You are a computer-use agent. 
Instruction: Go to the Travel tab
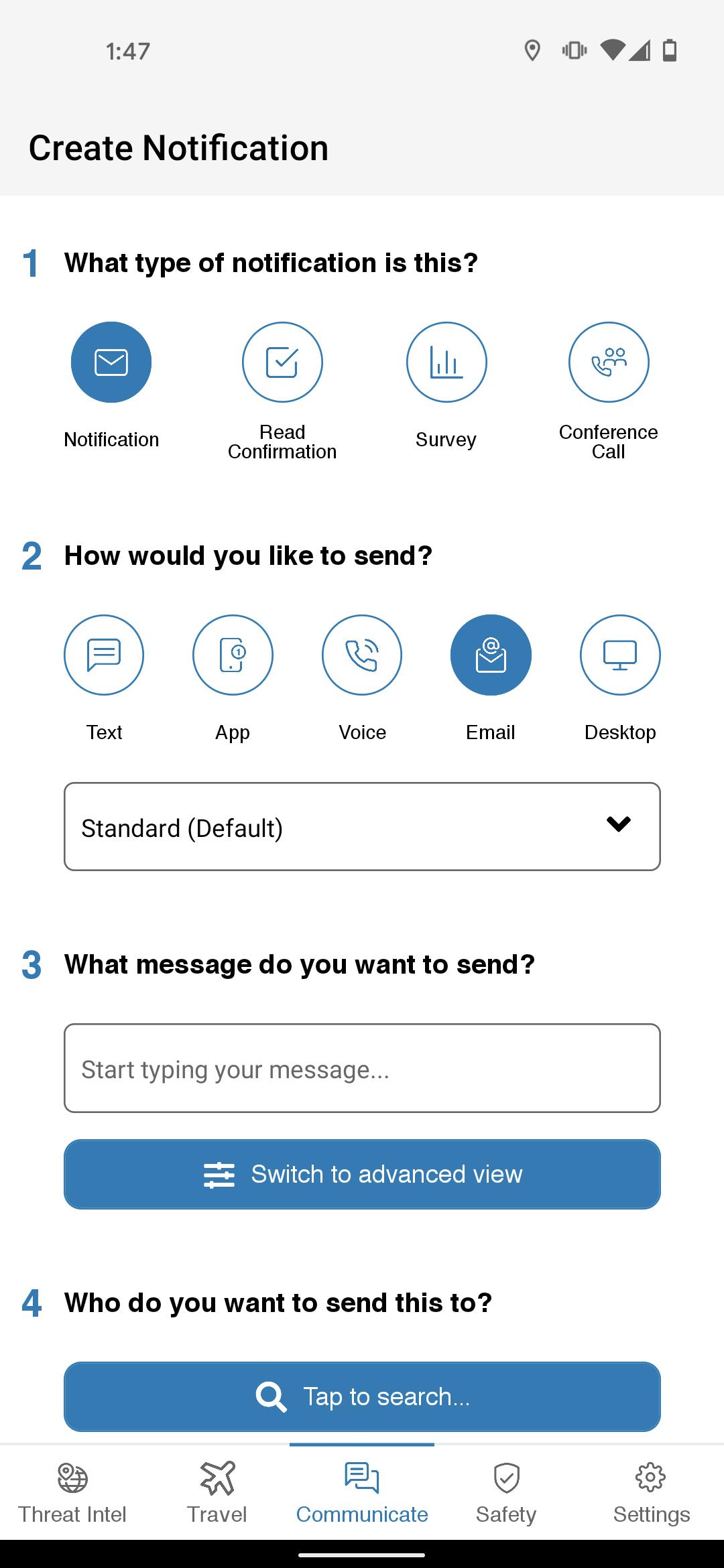point(217,1492)
